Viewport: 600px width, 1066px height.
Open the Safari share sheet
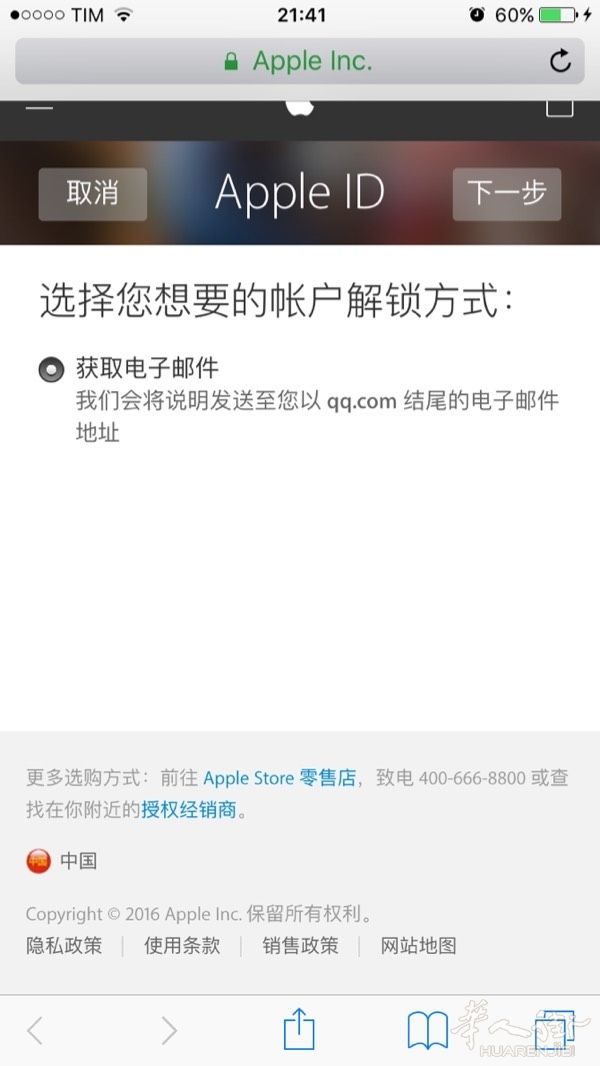click(299, 1029)
